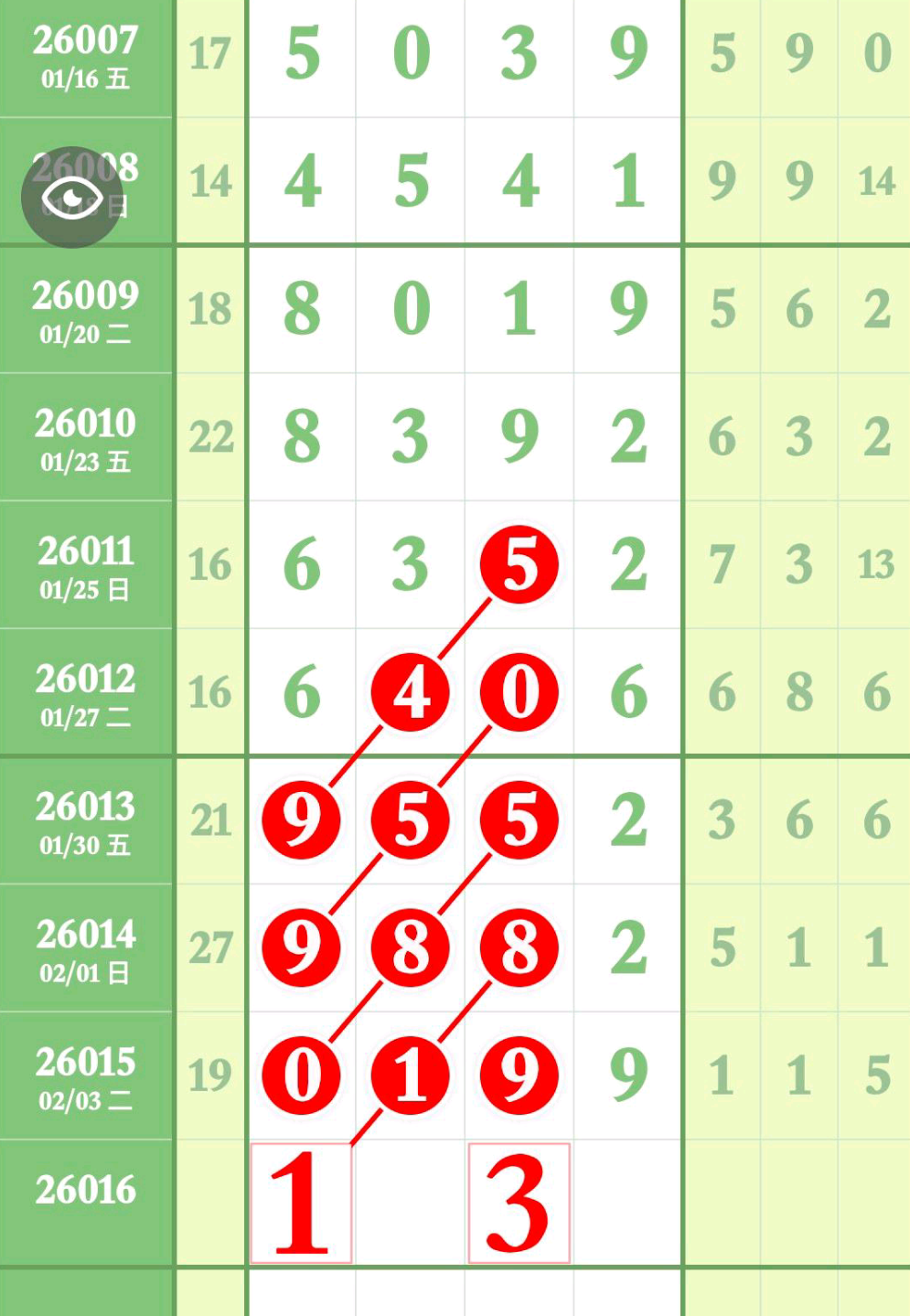
Task: Tap the floating eye visibility button
Action: [x=71, y=197]
